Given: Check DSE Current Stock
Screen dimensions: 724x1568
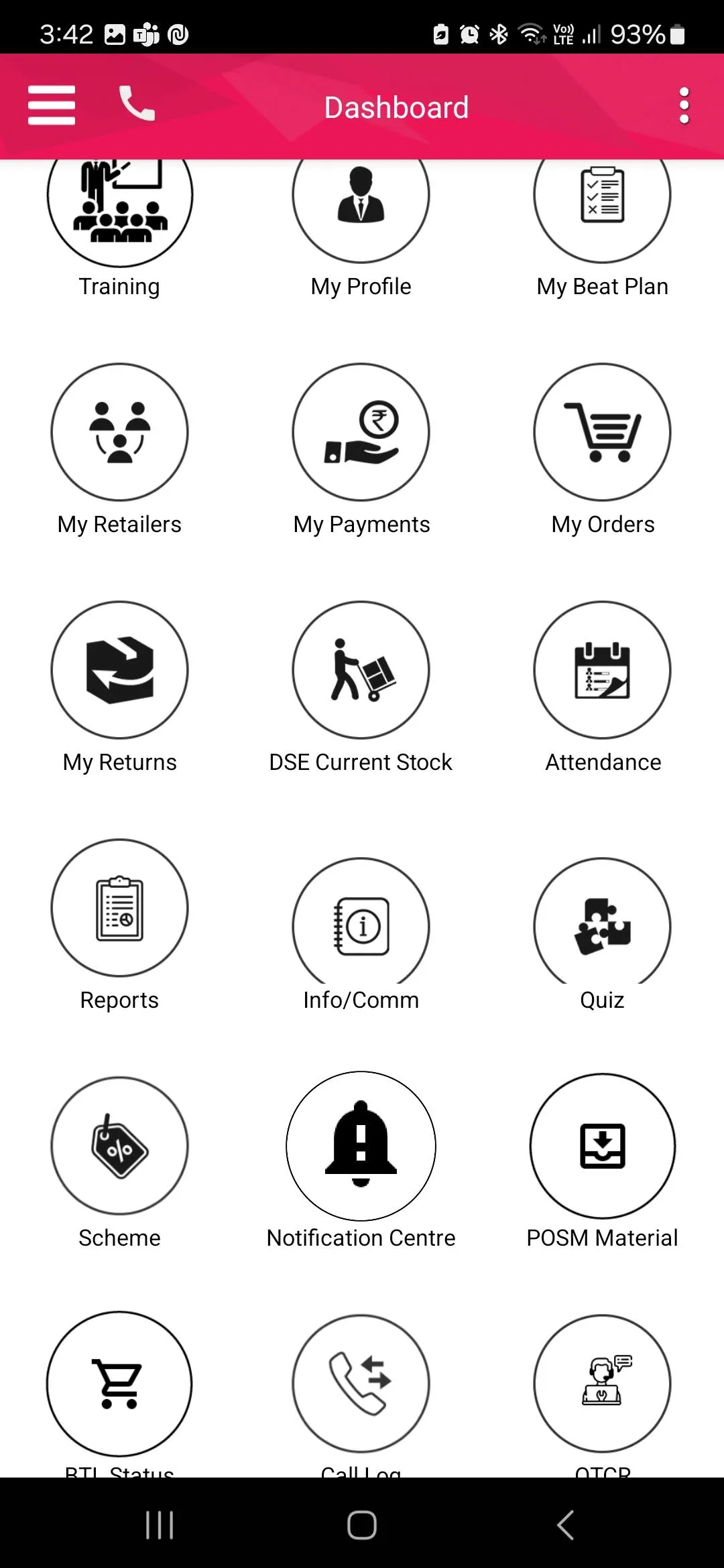Looking at the screenshot, I should (361, 670).
